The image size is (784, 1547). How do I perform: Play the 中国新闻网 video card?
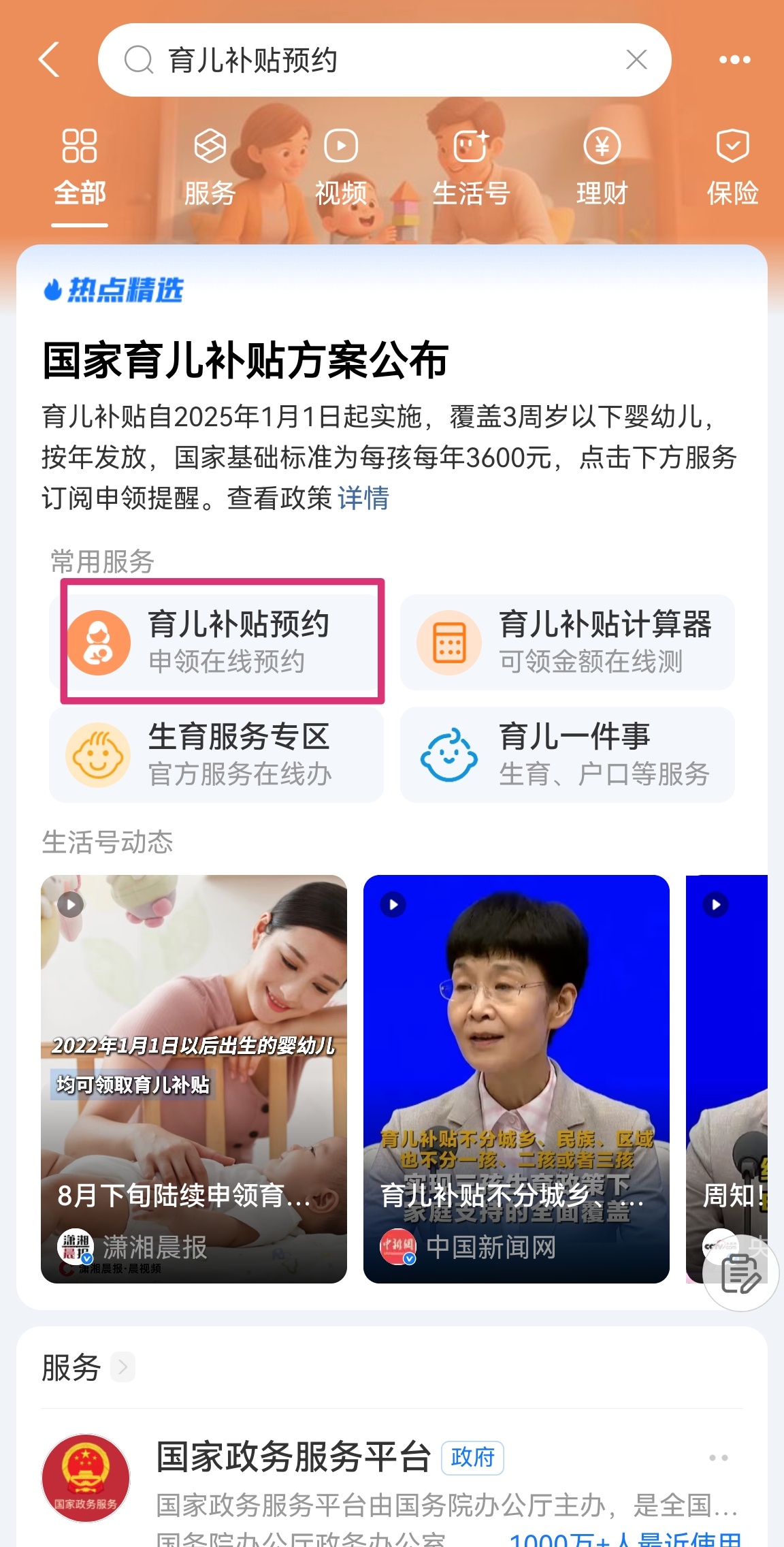517,1079
